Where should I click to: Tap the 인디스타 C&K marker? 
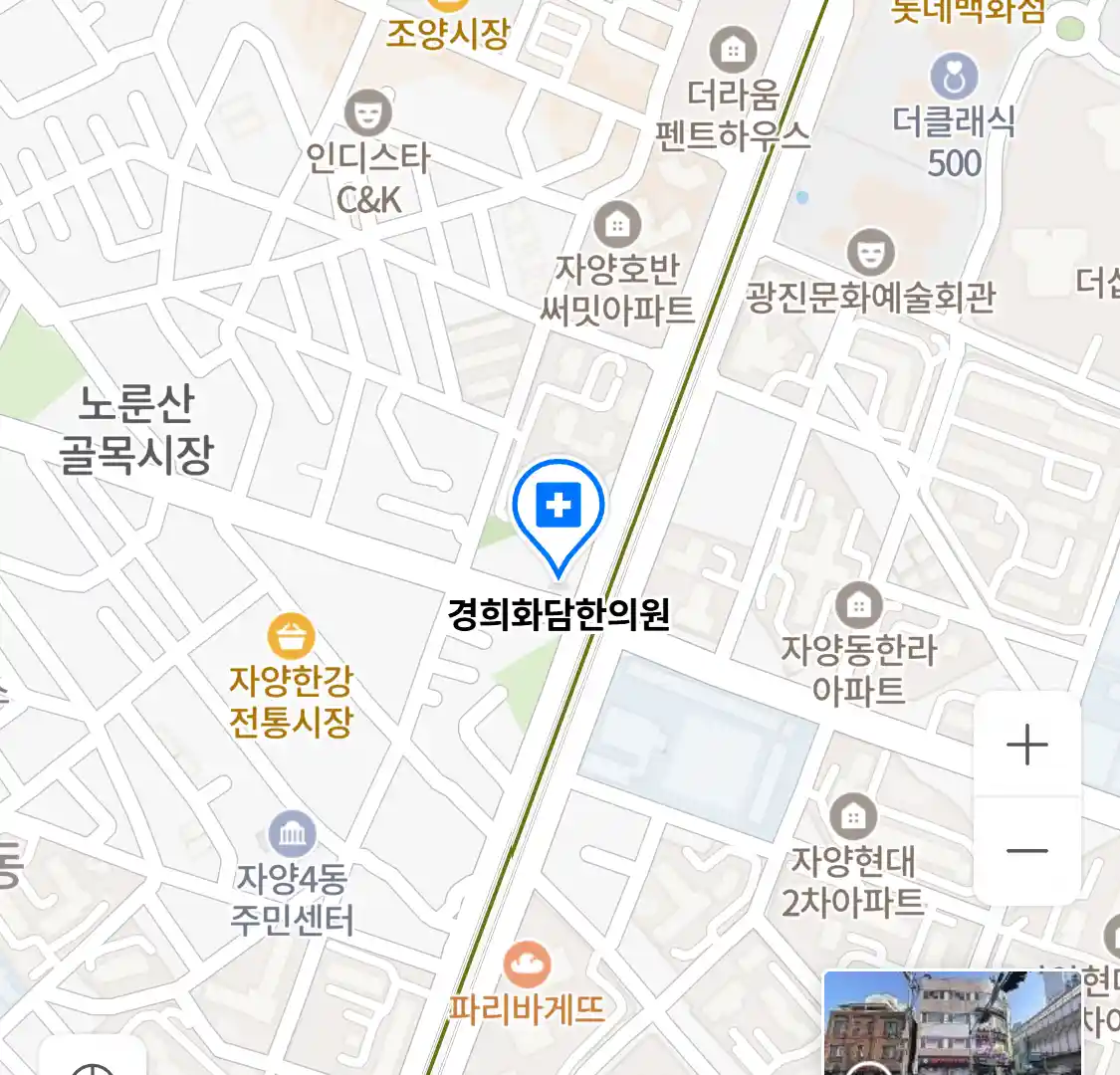[368, 113]
